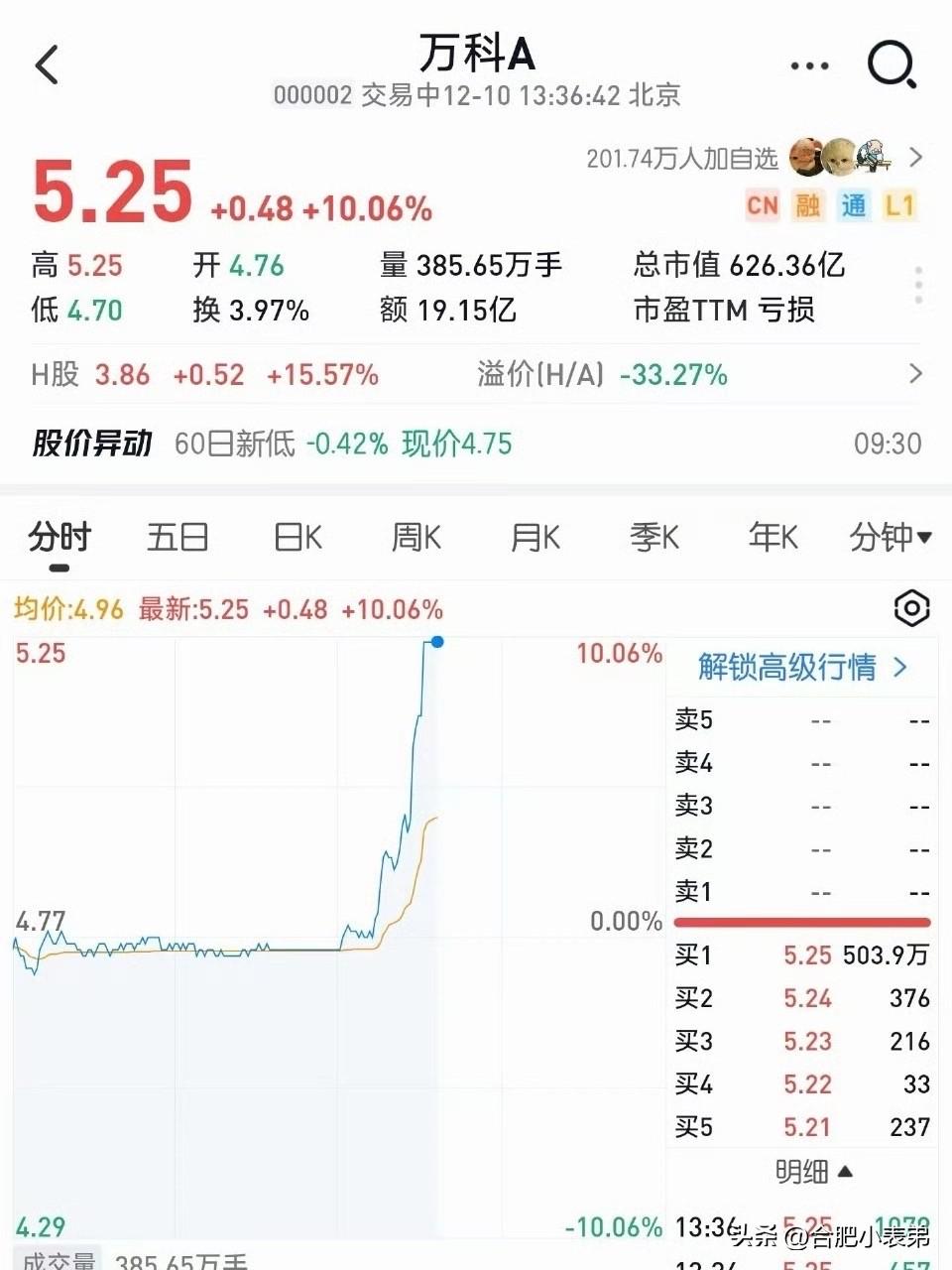The height and width of the screenshot is (1270, 952).
Task: Switch to the 五日 five-day tab
Action: coord(178,536)
